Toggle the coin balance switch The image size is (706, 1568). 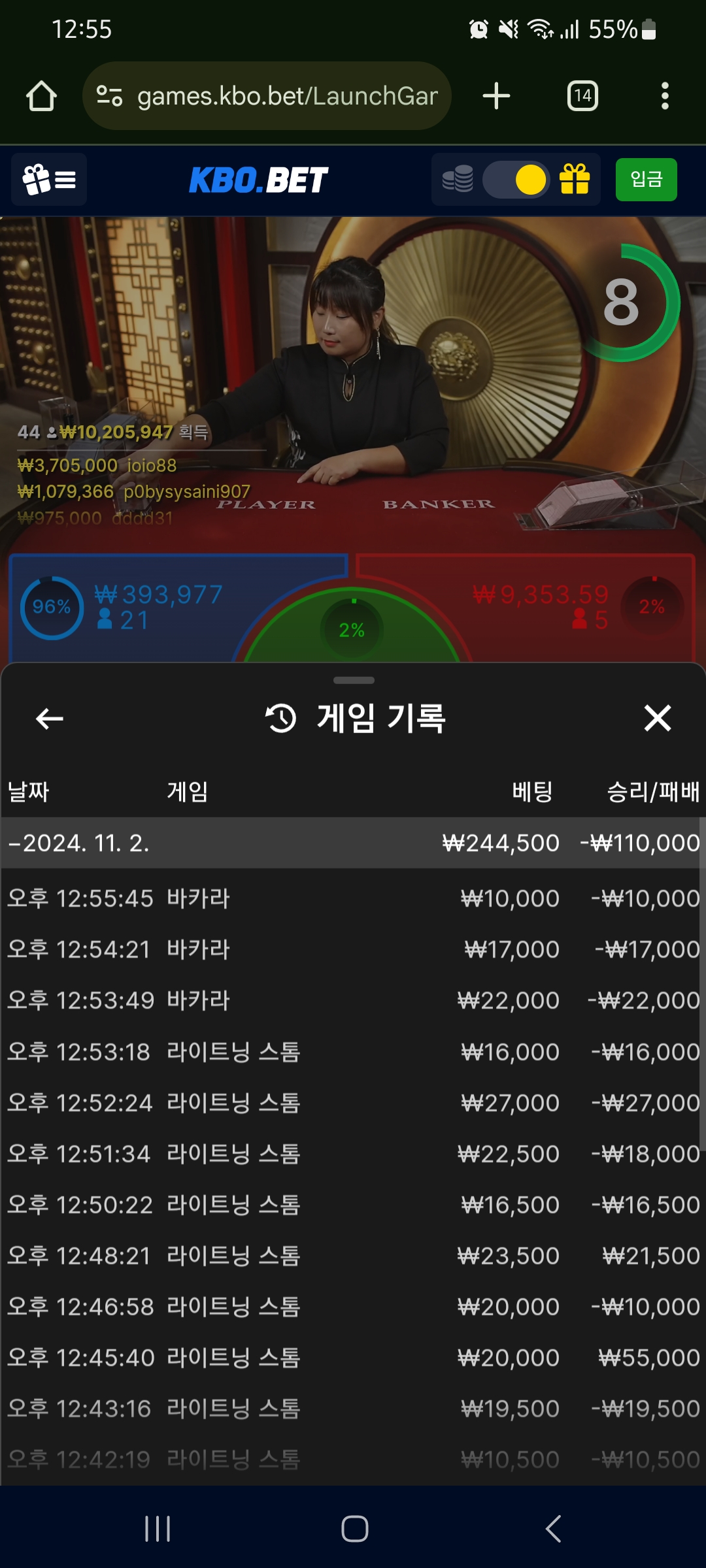tap(515, 180)
